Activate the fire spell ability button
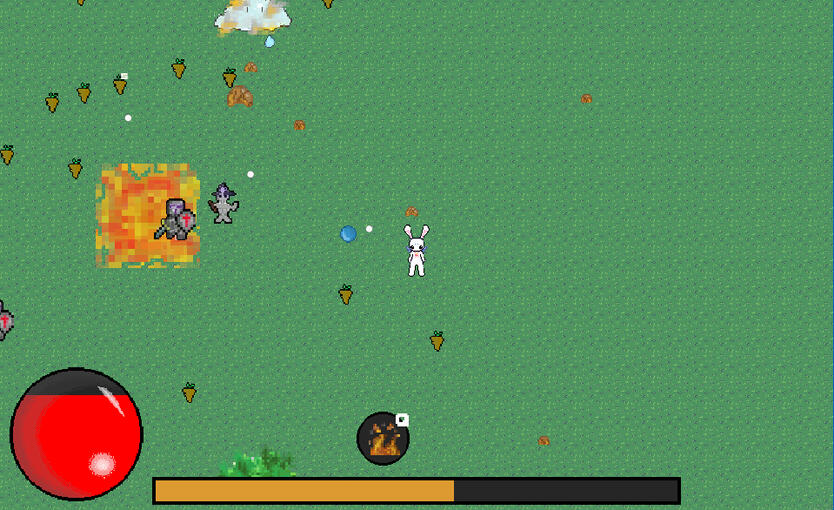This screenshot has height=510, width=834. point(383,439)
